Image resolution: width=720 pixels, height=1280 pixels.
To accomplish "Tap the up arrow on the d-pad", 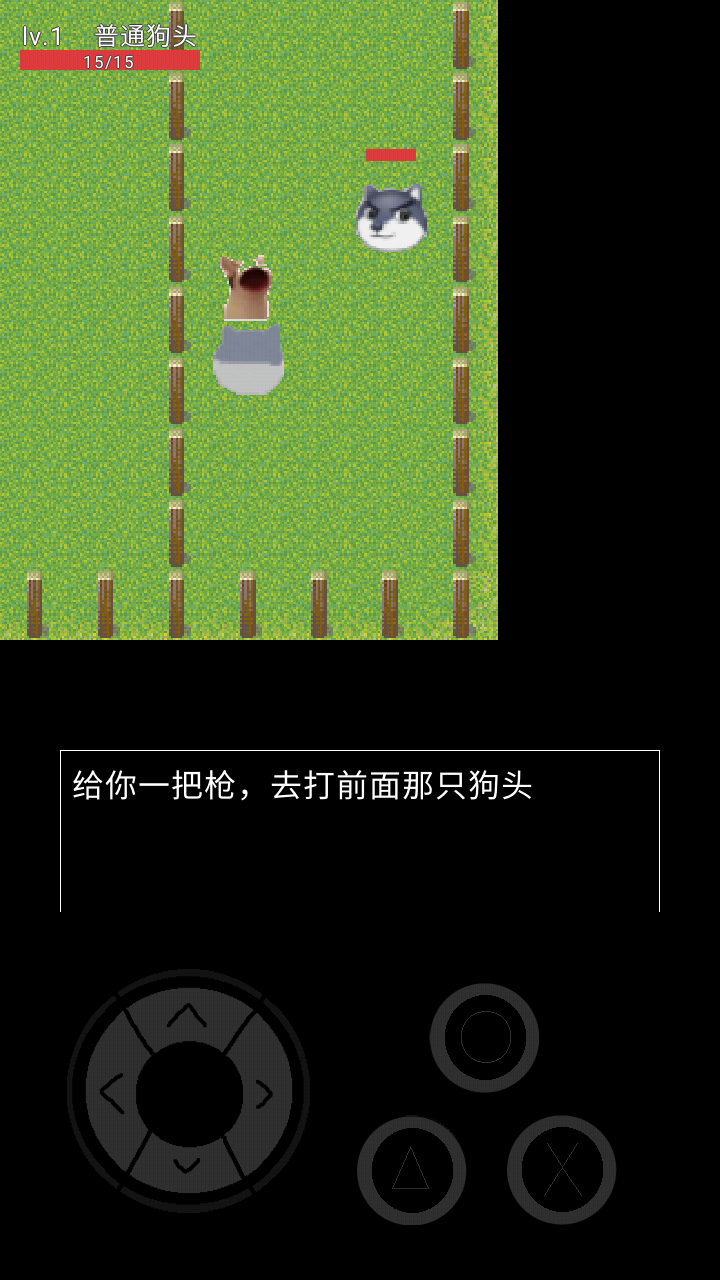I will 188,1016.
